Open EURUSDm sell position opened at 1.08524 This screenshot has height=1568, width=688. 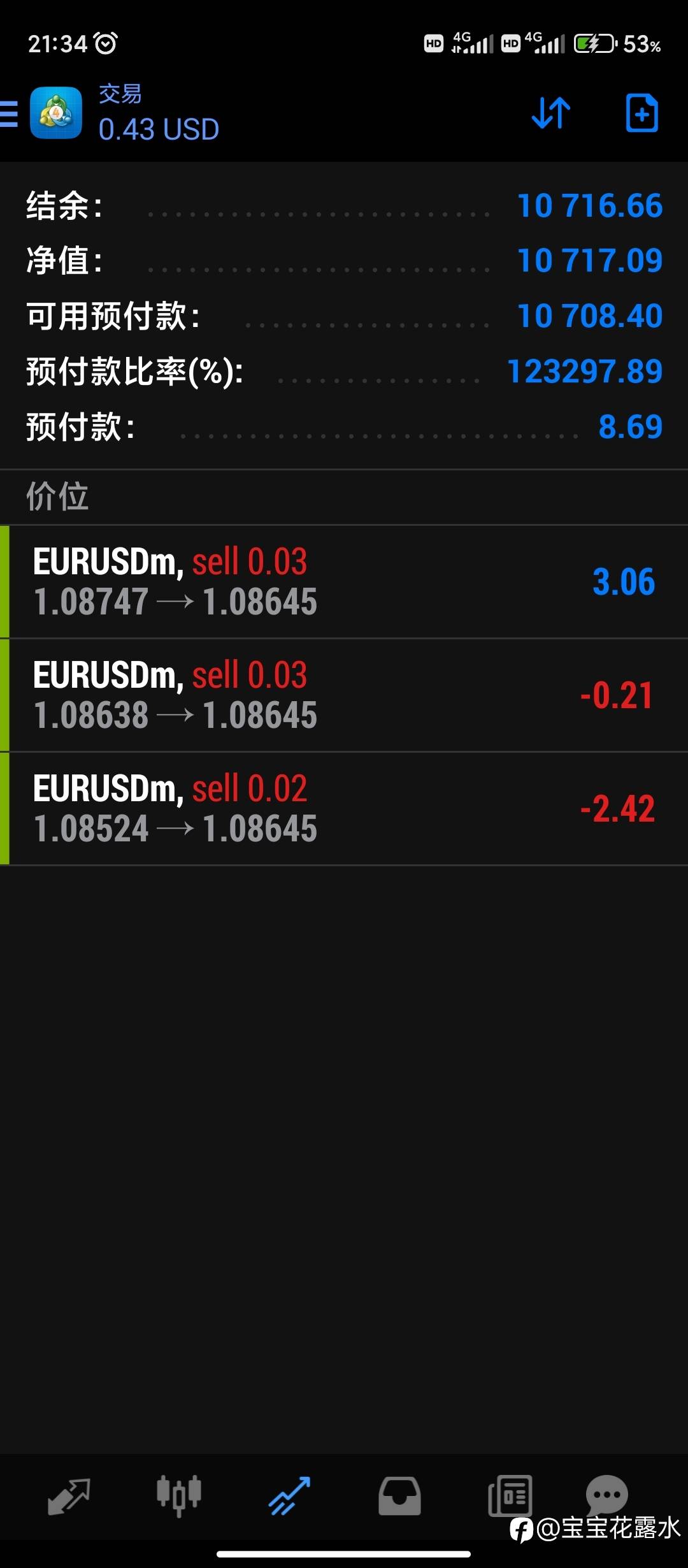pos(344,808)
